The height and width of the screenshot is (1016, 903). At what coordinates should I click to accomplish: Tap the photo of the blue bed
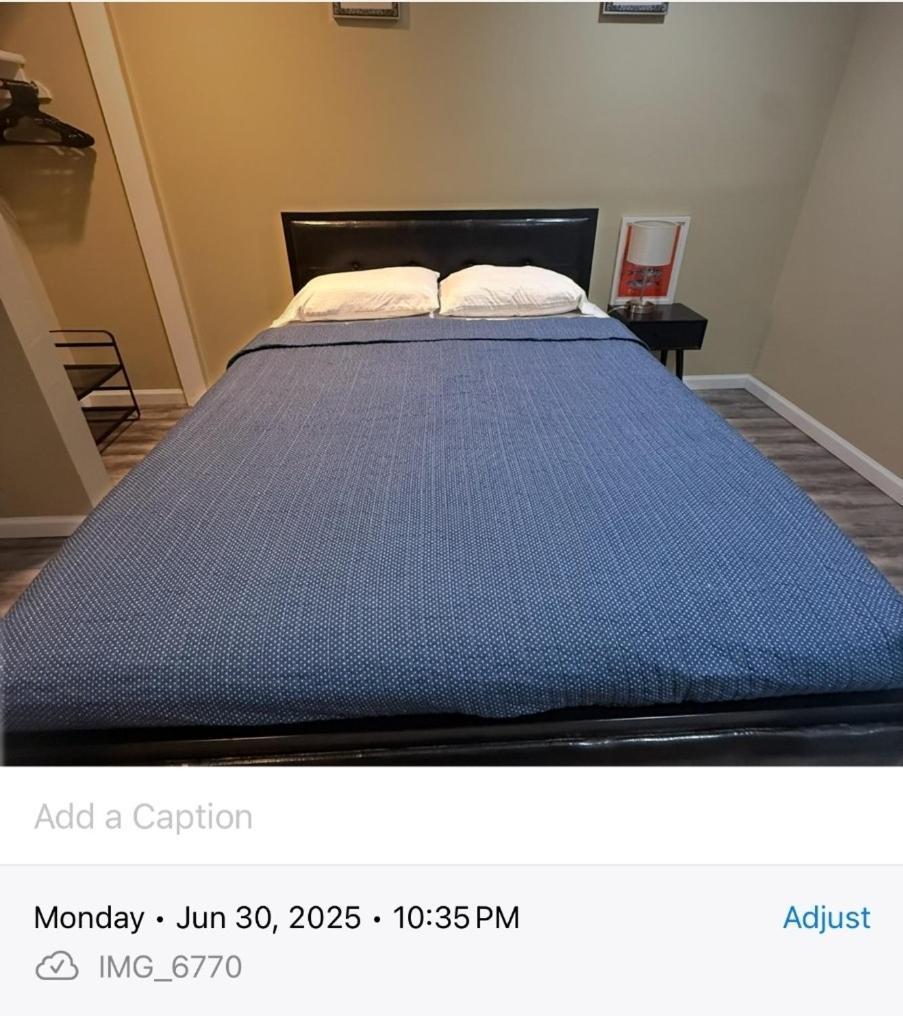point(450,450)
